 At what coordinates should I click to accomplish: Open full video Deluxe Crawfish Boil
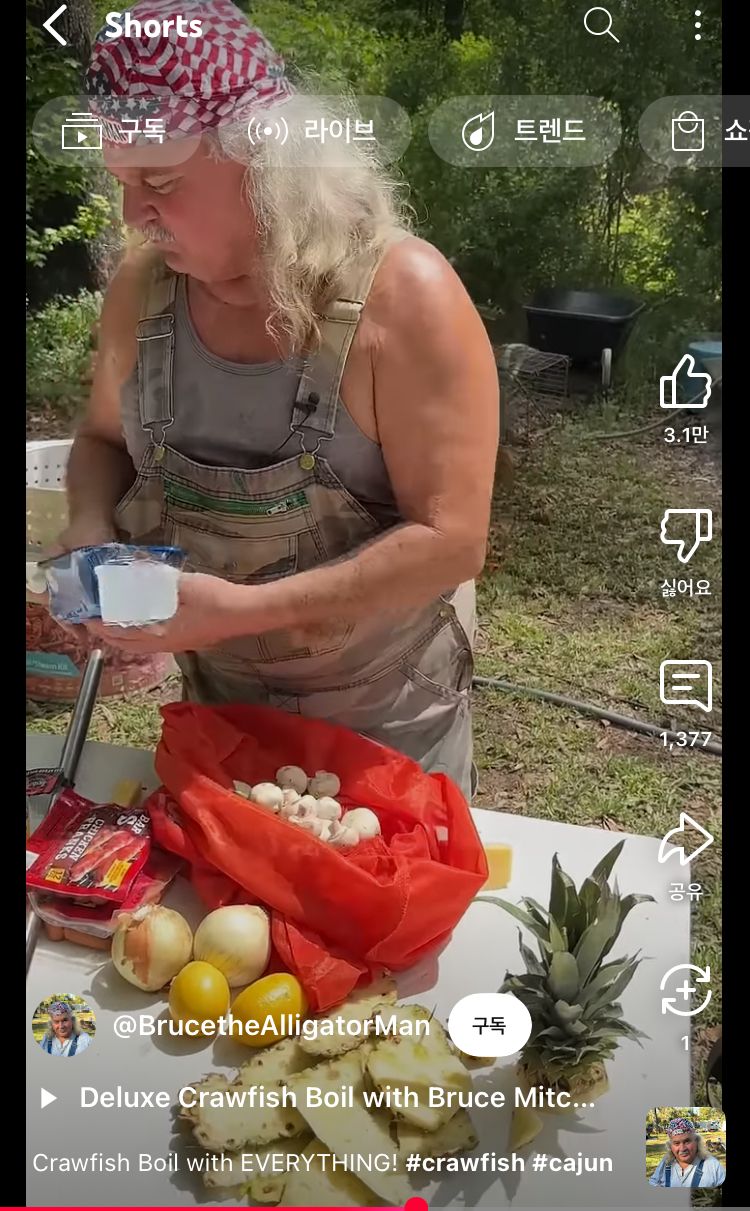coord(335,1098)
